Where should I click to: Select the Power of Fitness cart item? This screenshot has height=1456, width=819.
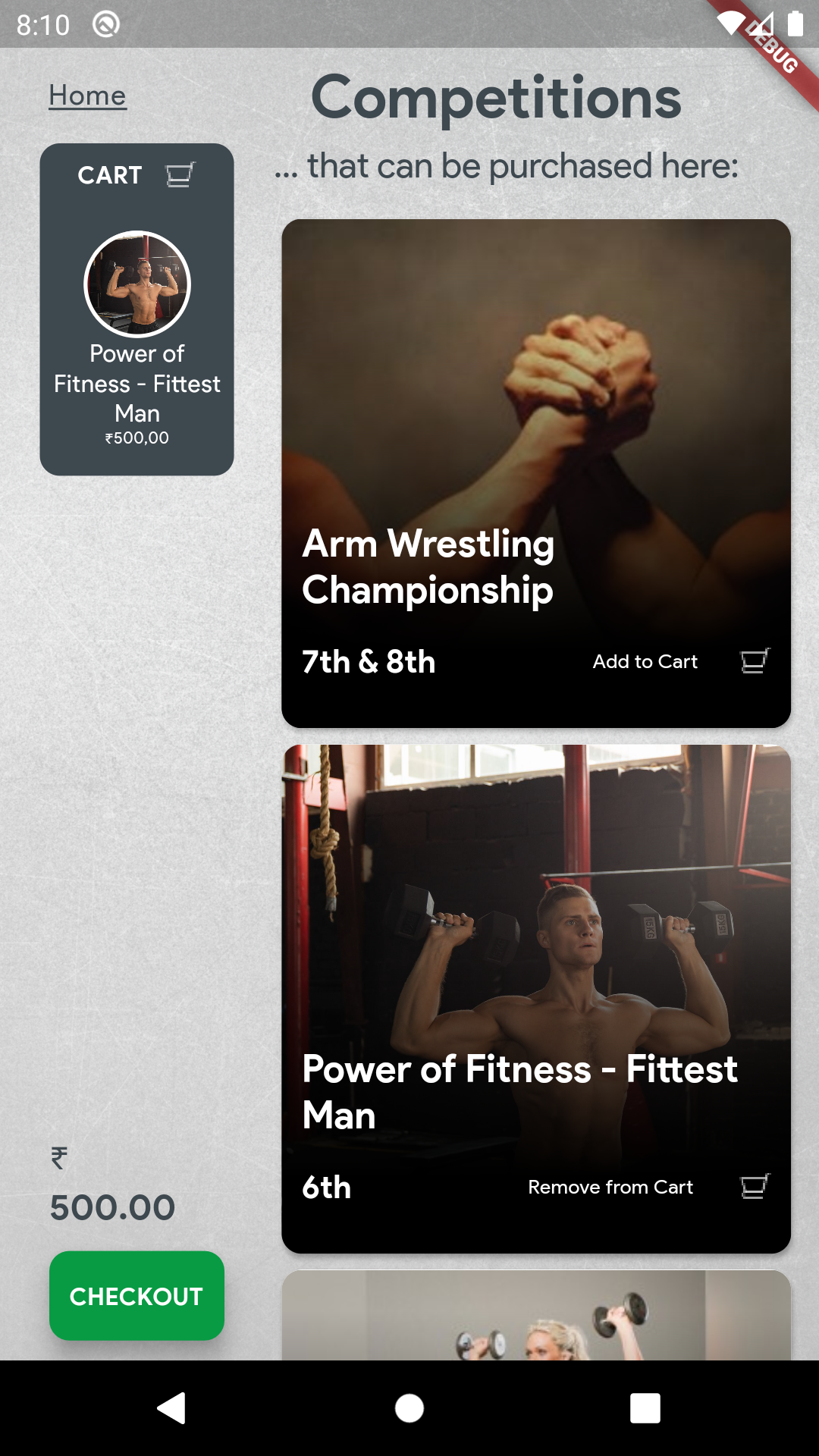tap(136, 334)
